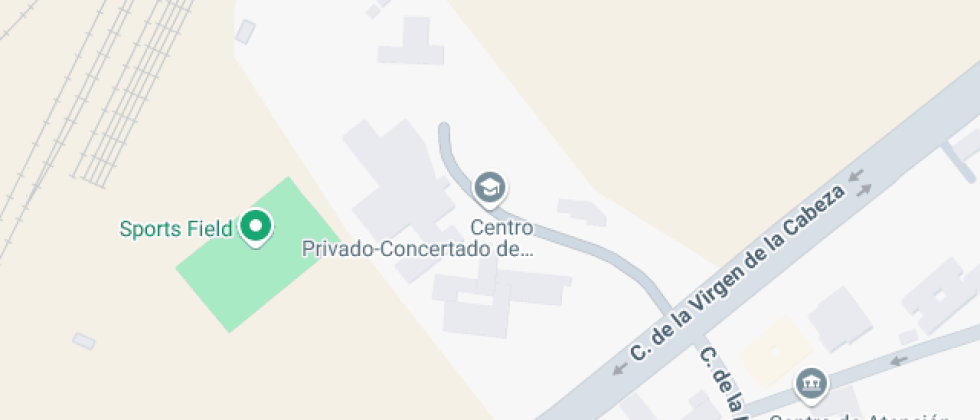
Task: Open the Sports Field map pin
Action: coord(256,227)
